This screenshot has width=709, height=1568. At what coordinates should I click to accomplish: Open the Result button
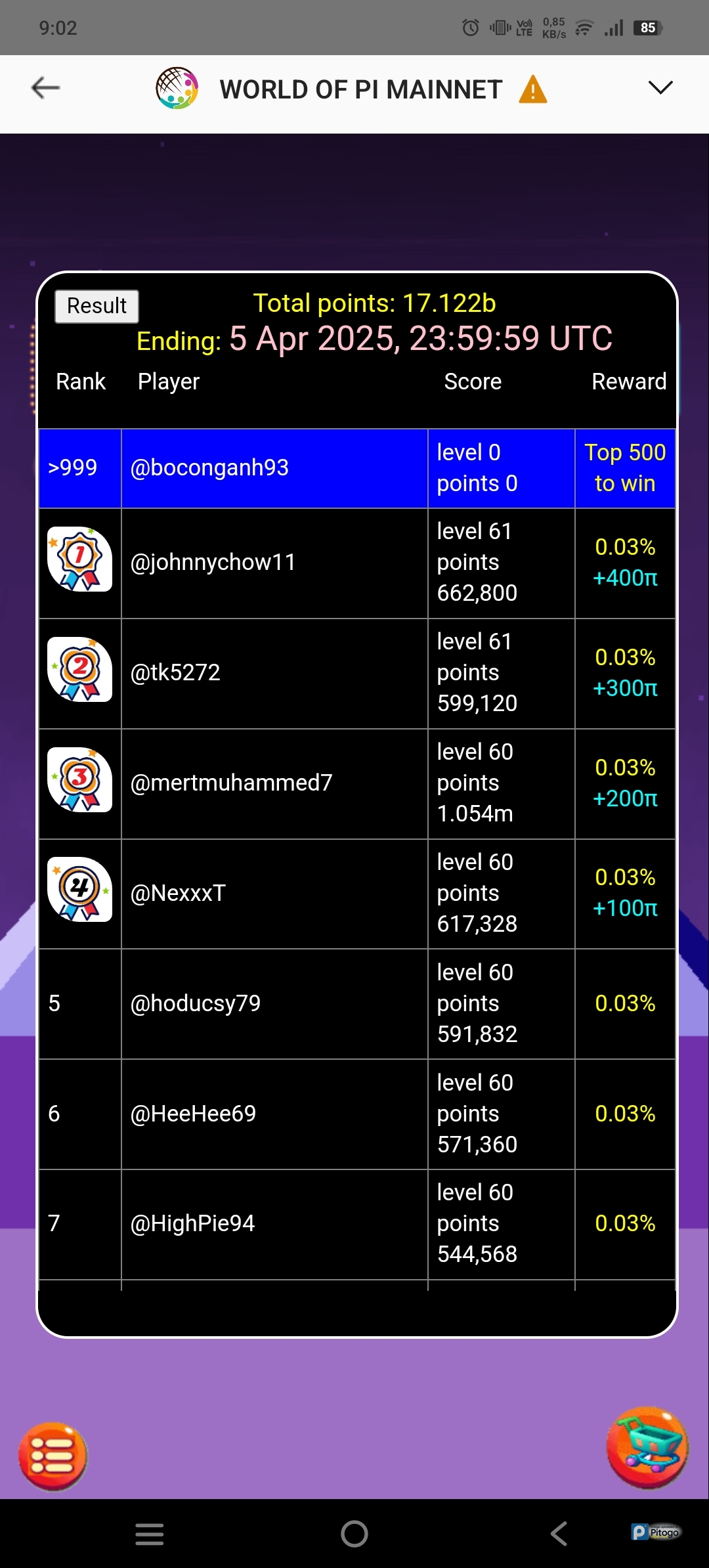coord(97,306)
